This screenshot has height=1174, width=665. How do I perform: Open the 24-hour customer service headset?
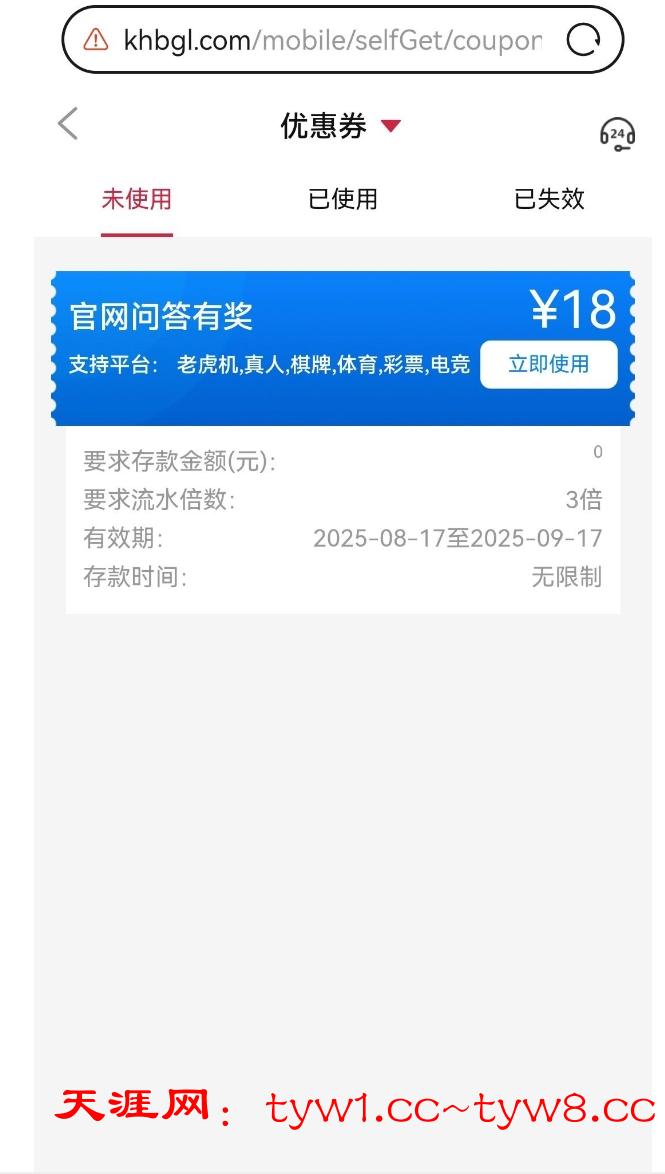pyautogui.click(x=617, y=133)
